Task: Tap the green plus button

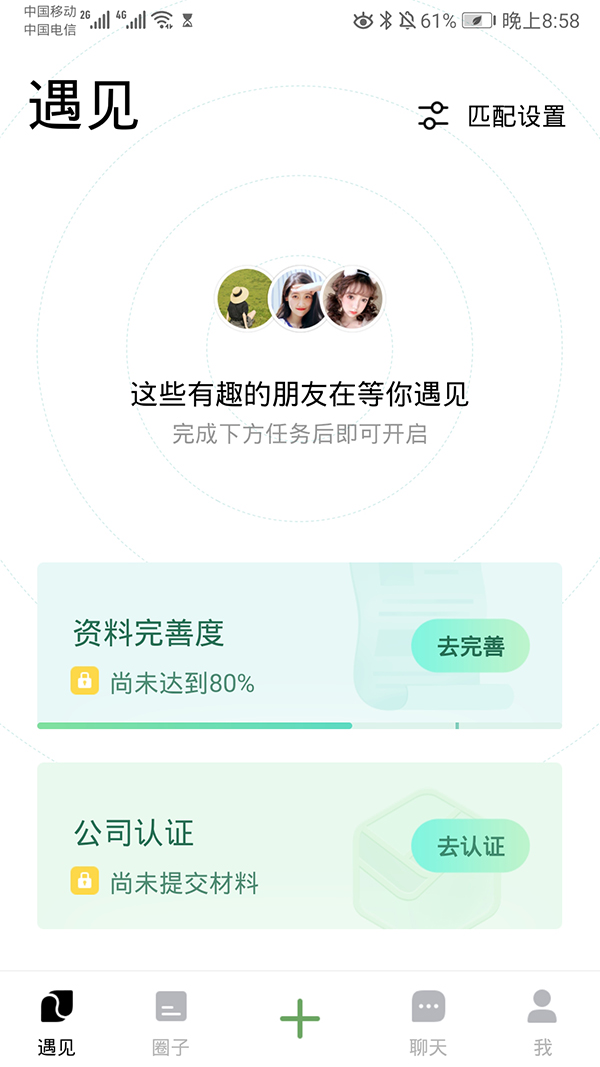Action: coord(300,1019)
